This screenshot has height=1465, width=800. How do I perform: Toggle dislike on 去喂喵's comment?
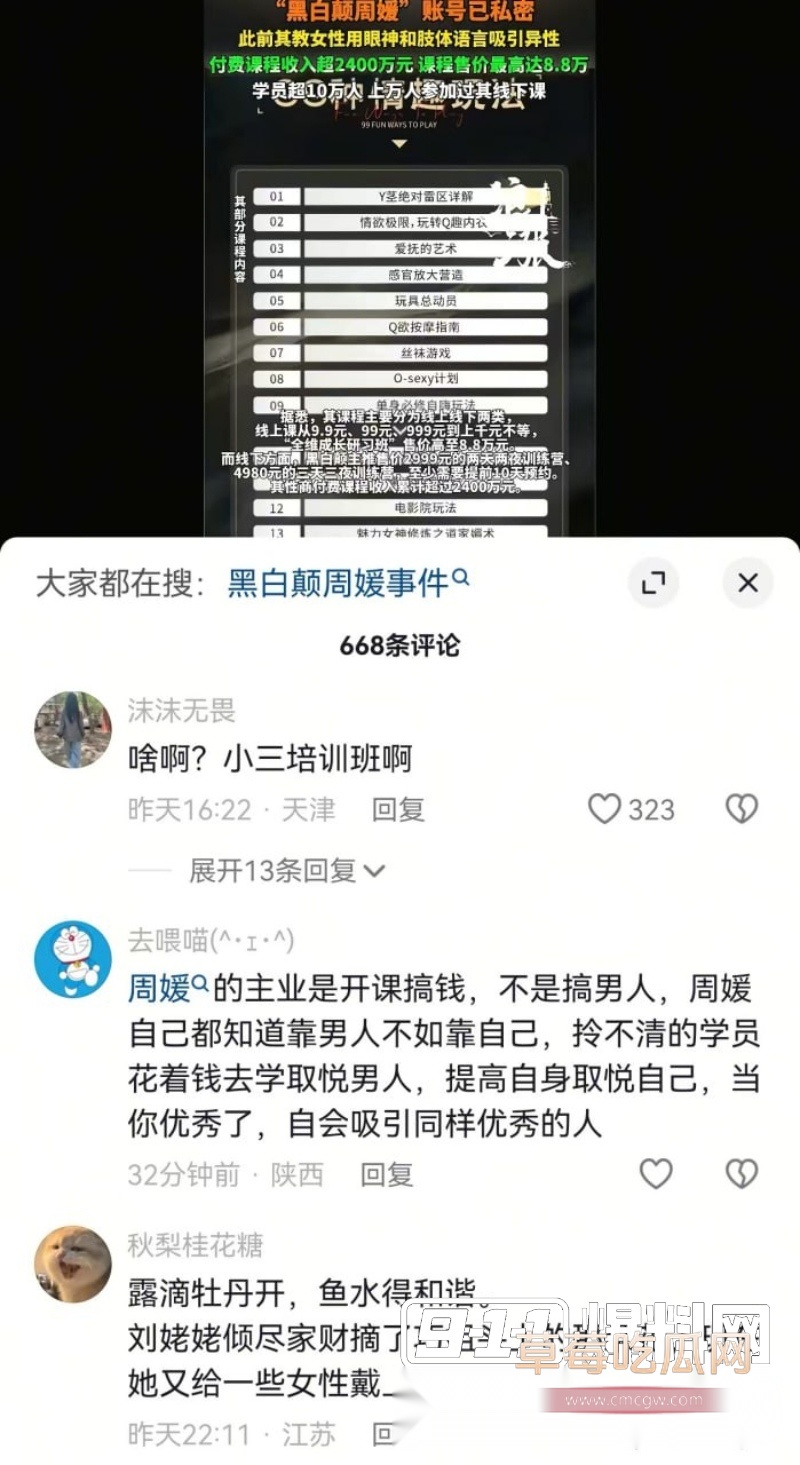coord(740,1172)
